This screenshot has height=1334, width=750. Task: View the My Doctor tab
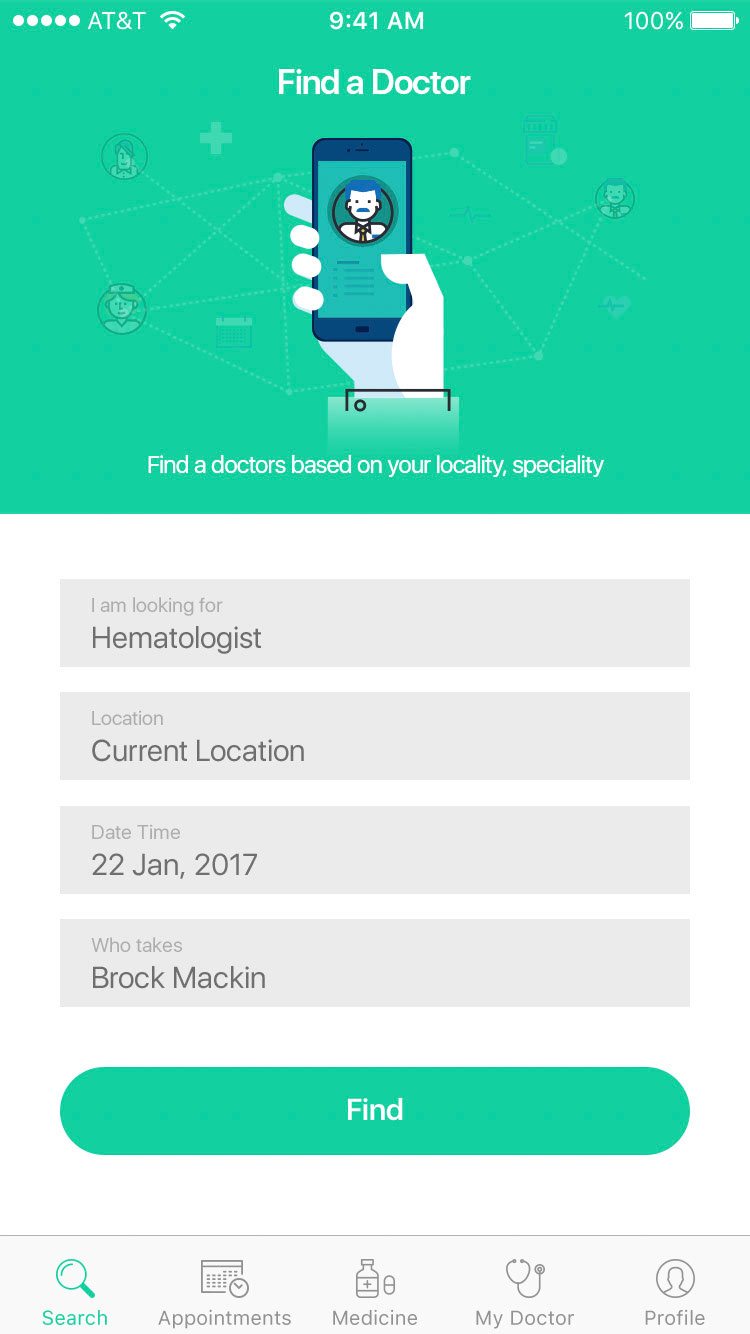[525, 1290]
